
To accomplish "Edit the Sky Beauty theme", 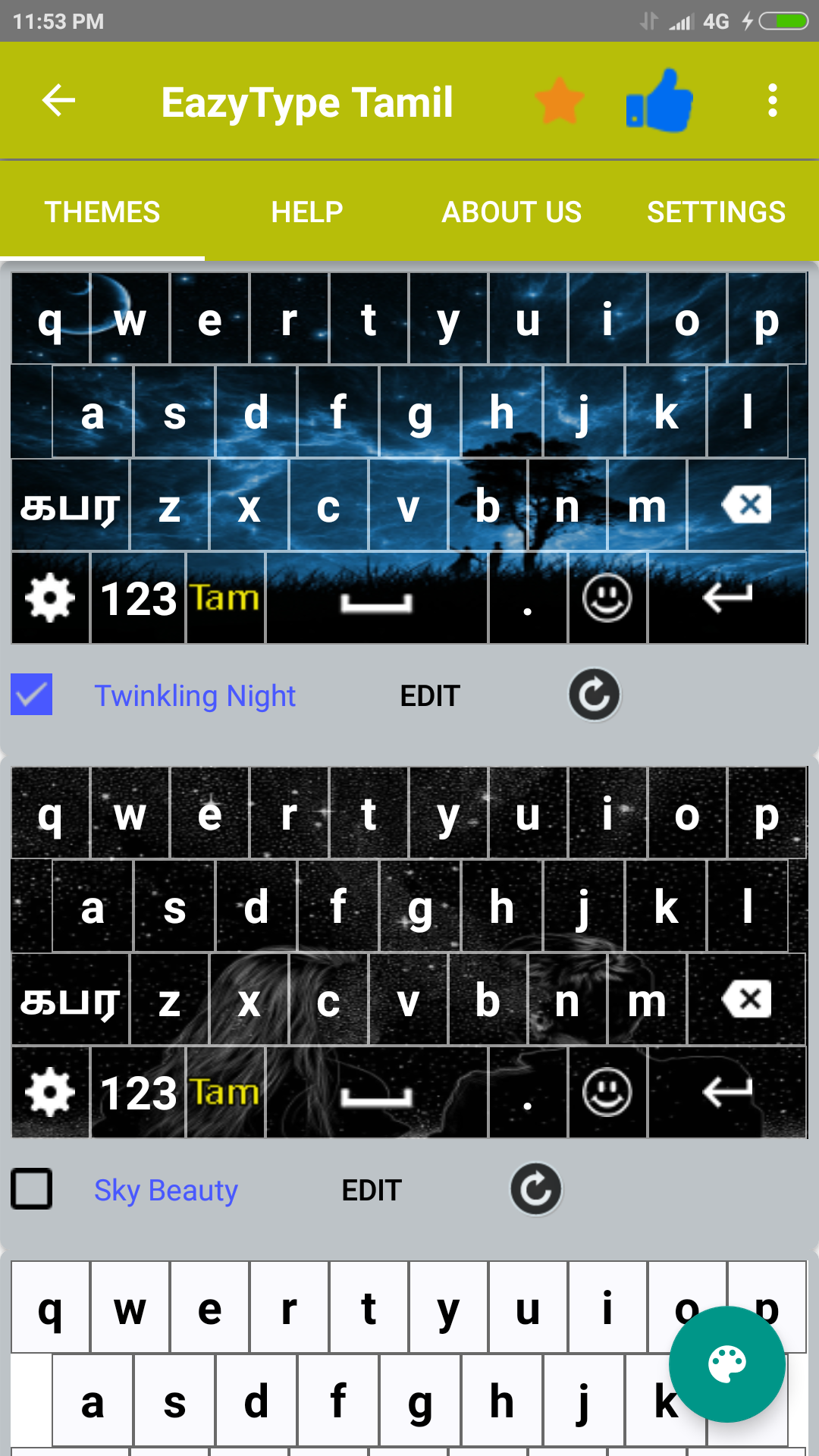I will pyautogui.click(x=372, y=1191).
